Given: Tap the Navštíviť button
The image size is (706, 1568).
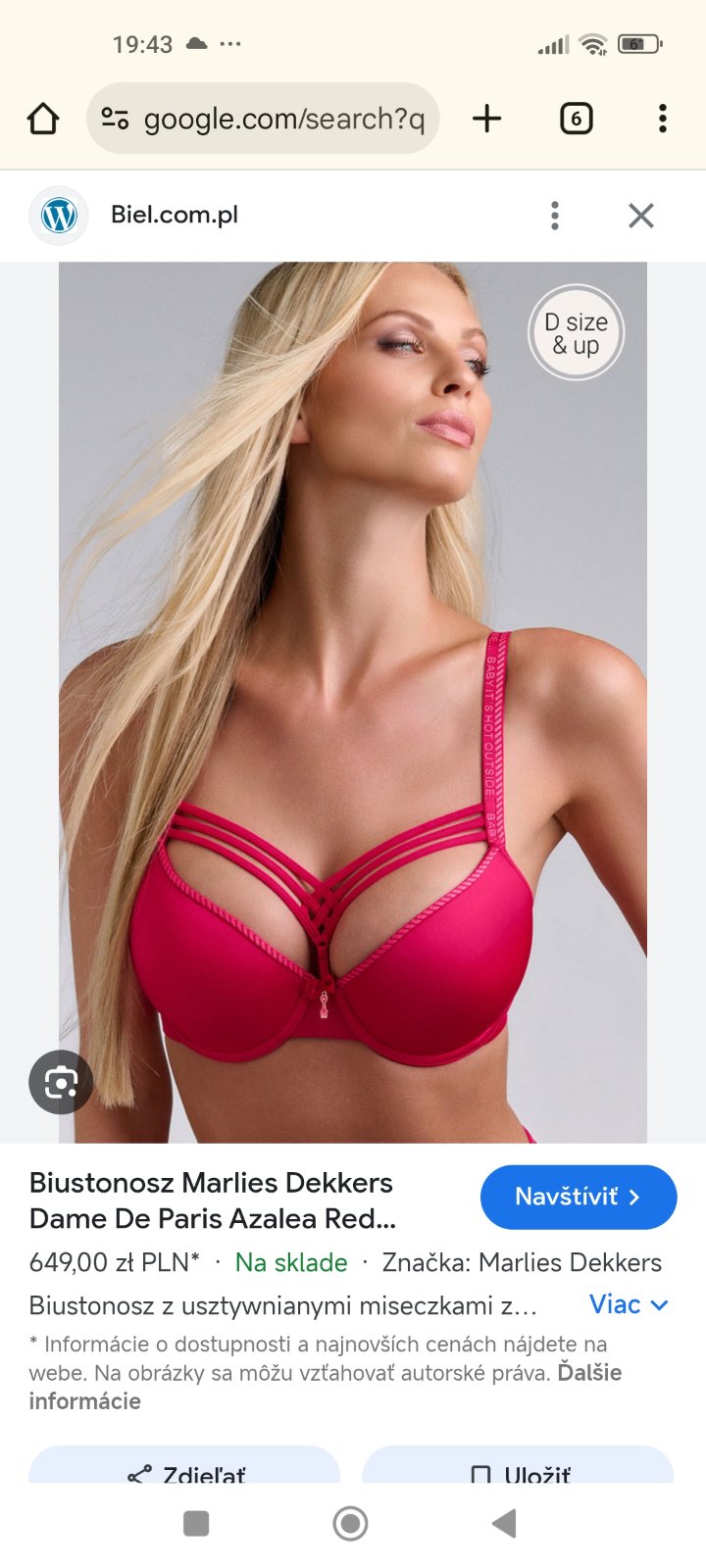Looking at the screenshot, I should pyautogui.click(x=578, y=1197).
